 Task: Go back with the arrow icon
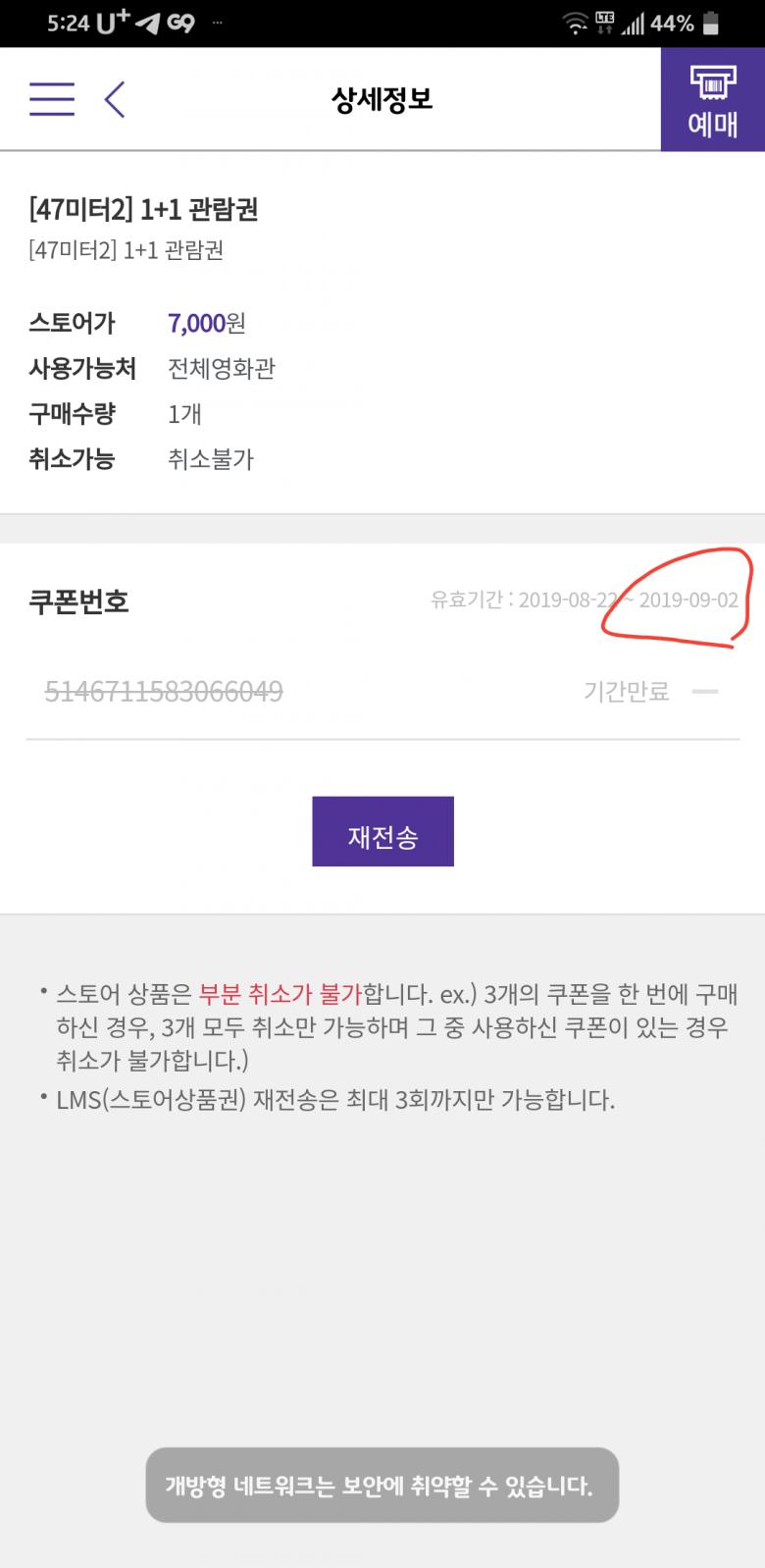pos(115,99)
